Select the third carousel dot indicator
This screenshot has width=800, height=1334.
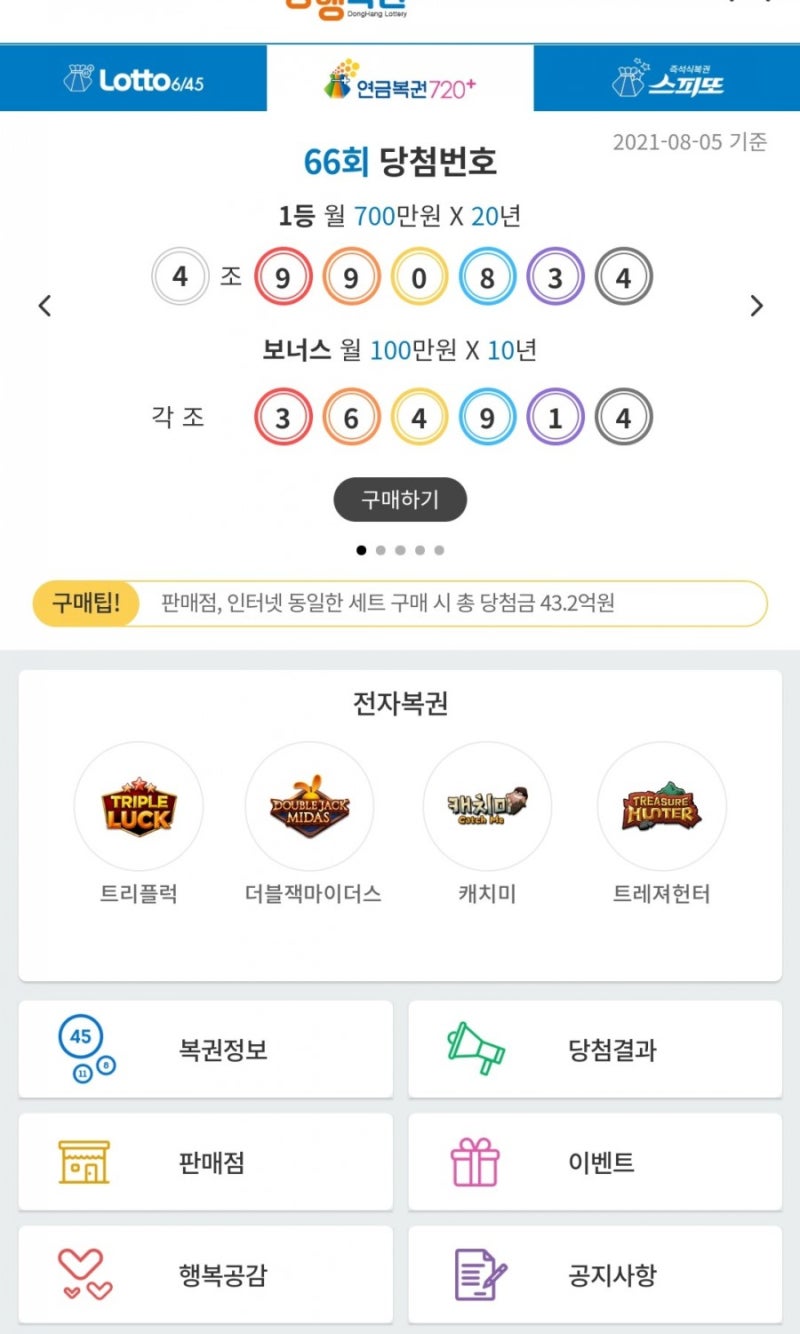click(401, 550)
